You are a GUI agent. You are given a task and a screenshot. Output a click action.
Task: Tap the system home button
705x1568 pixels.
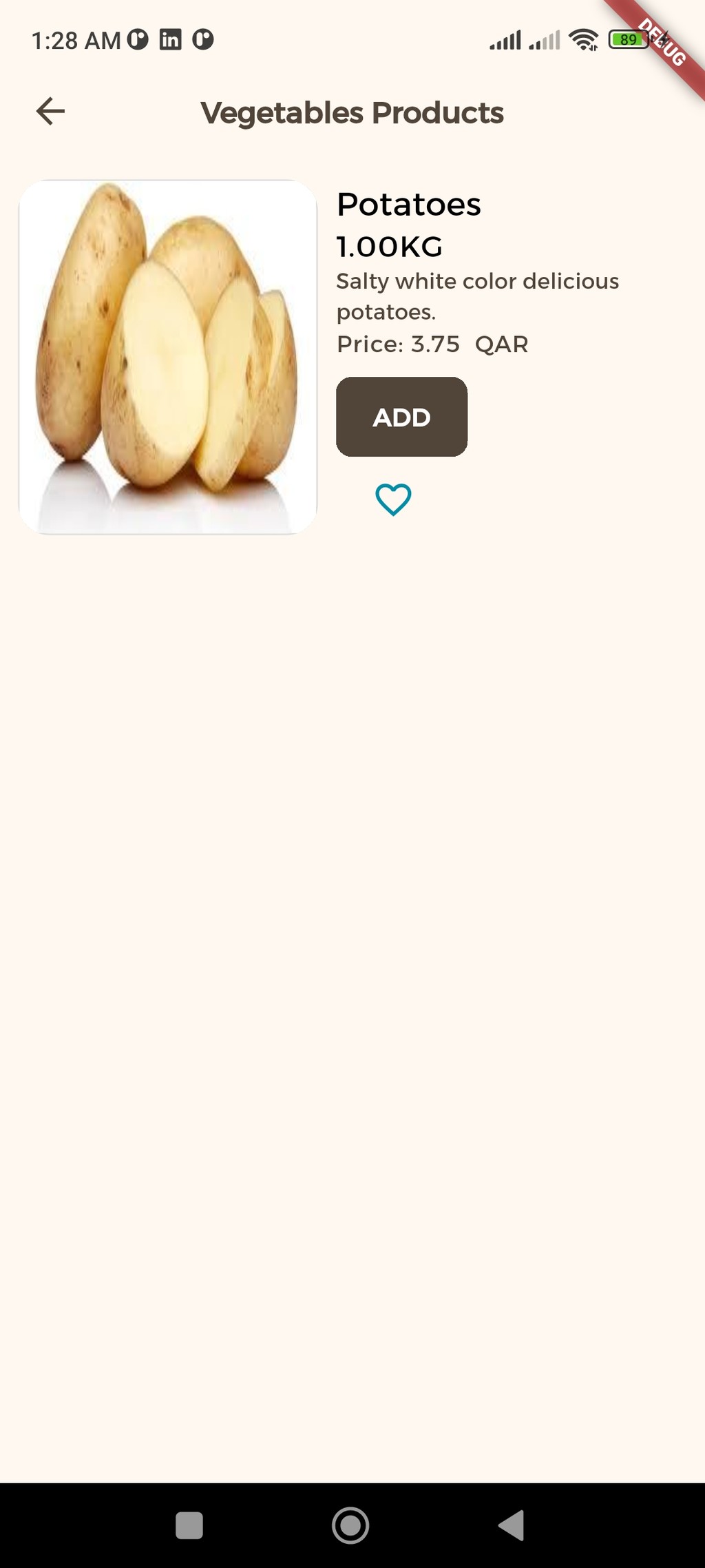click(x=350, y=1525)
